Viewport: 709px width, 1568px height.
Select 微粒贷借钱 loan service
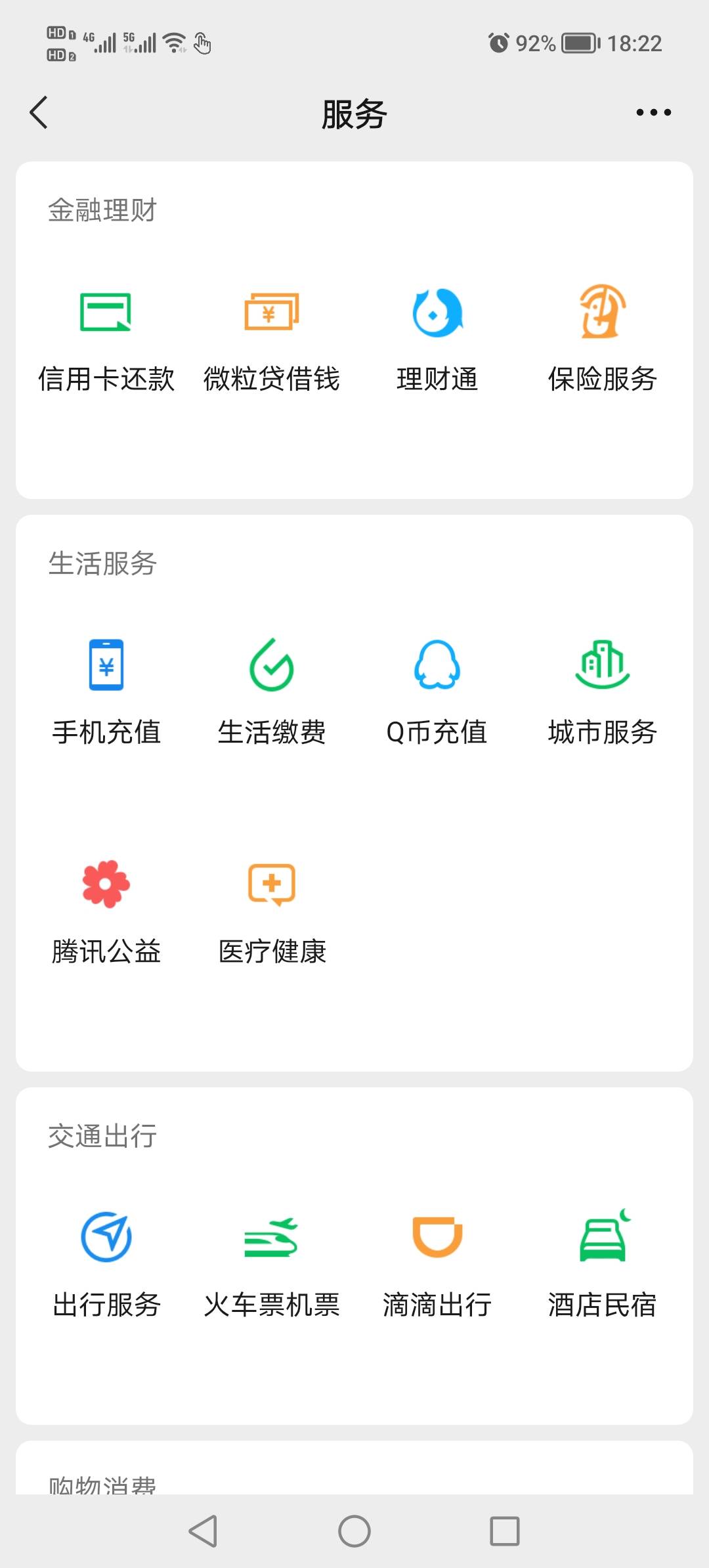point(271,338)
